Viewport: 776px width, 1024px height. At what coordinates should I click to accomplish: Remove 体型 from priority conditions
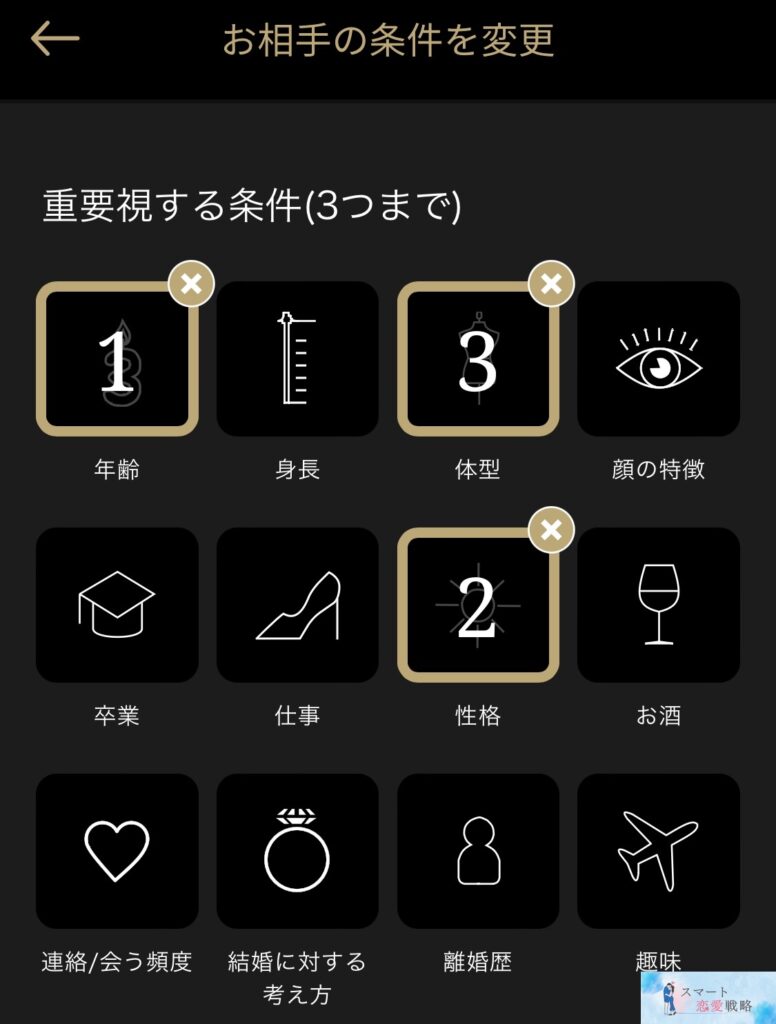[550, 285]
